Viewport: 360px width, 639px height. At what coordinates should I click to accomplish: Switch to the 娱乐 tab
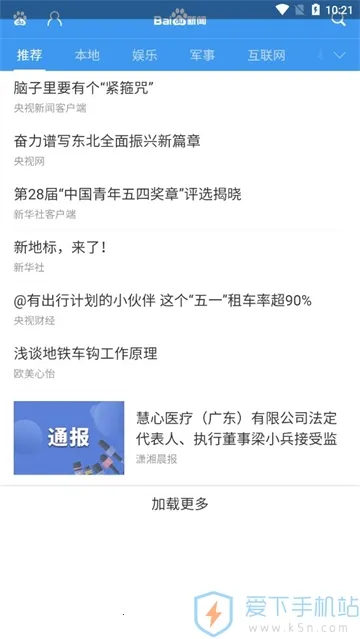[x=144, y=55]
